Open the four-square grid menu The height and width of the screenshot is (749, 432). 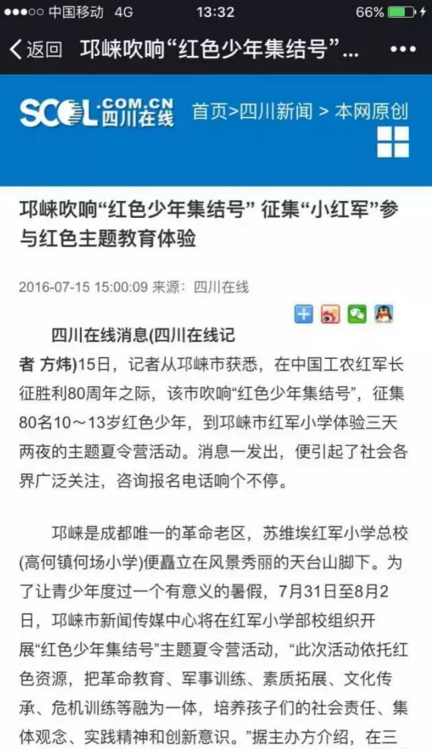click(393, 142)
